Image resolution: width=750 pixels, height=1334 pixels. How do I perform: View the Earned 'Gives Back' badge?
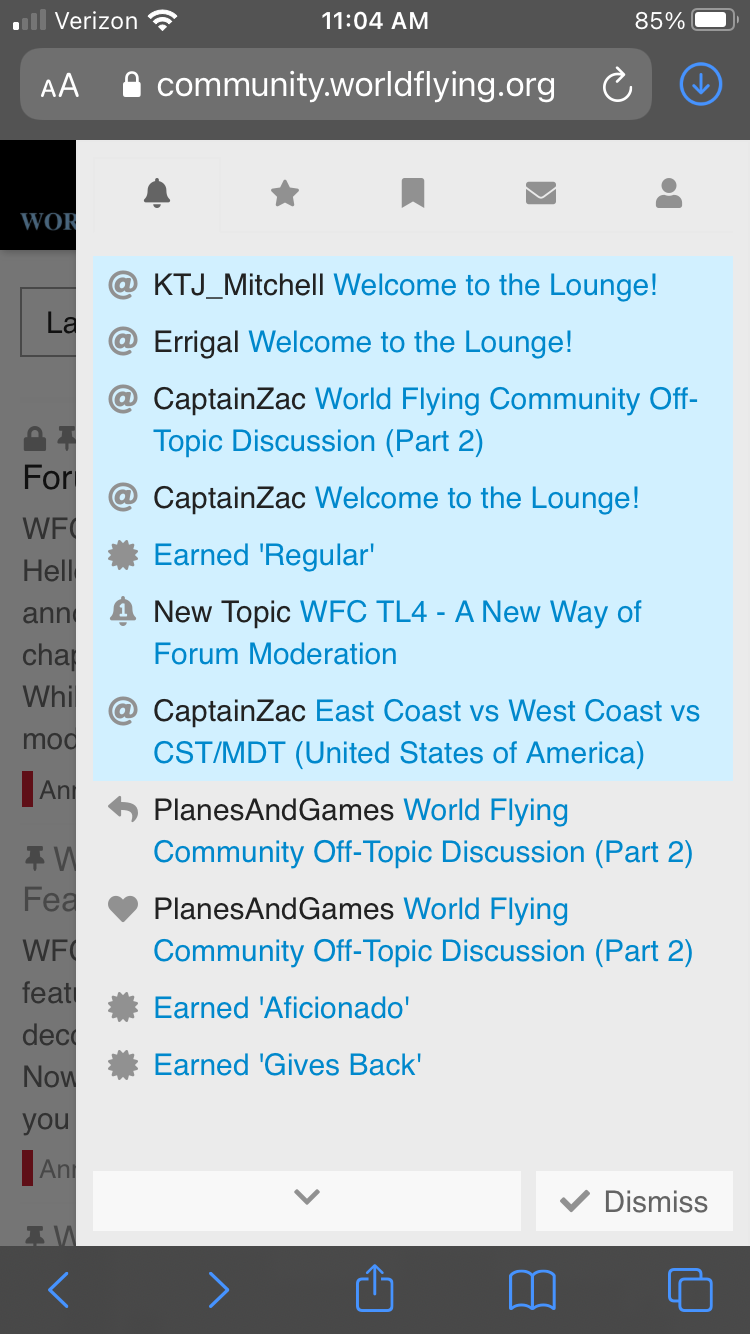pyautogui.click(x=413, y=1065)
